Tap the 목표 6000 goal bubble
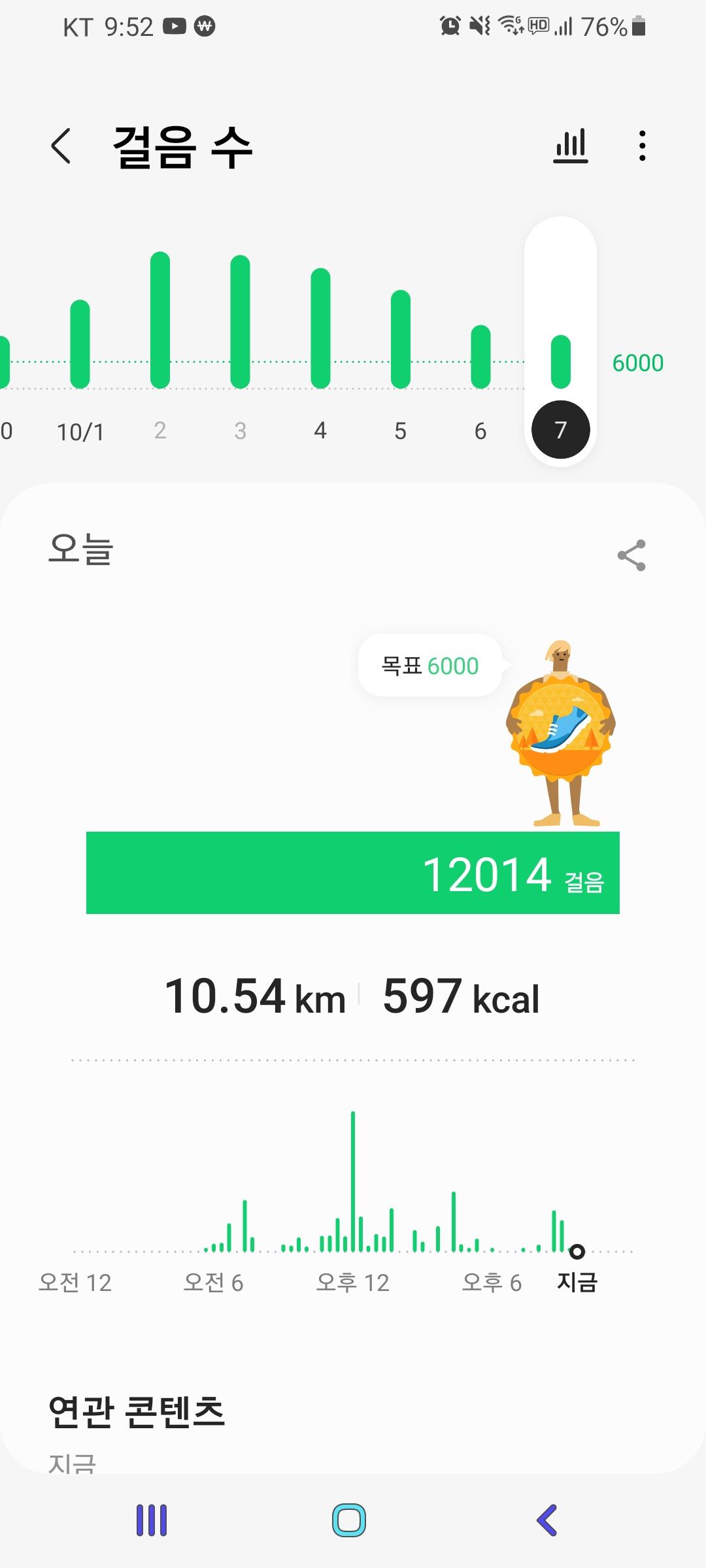The image size is (706, 1568). coord(430,666)
